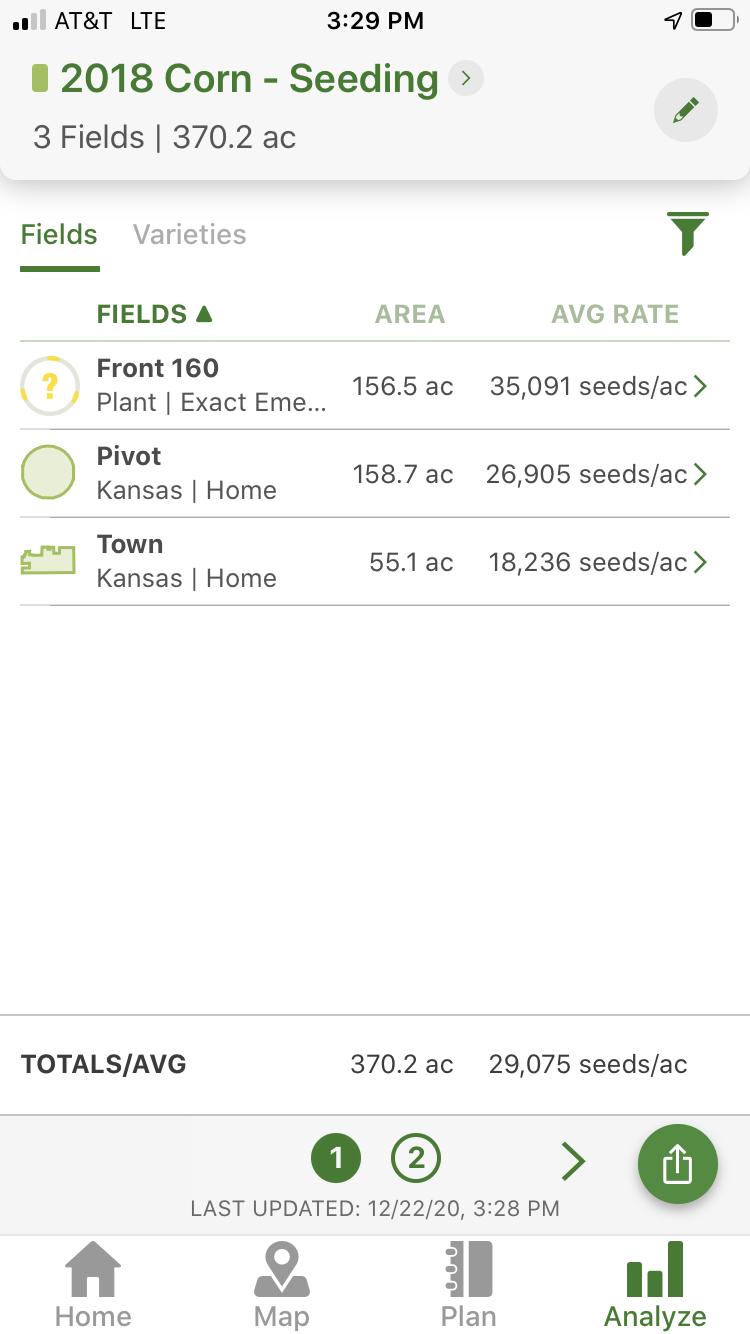The image size is (750, 1334).
Task: Sort by the FIELDS column header
Action: pyautogui.click(x=155, y=314)
